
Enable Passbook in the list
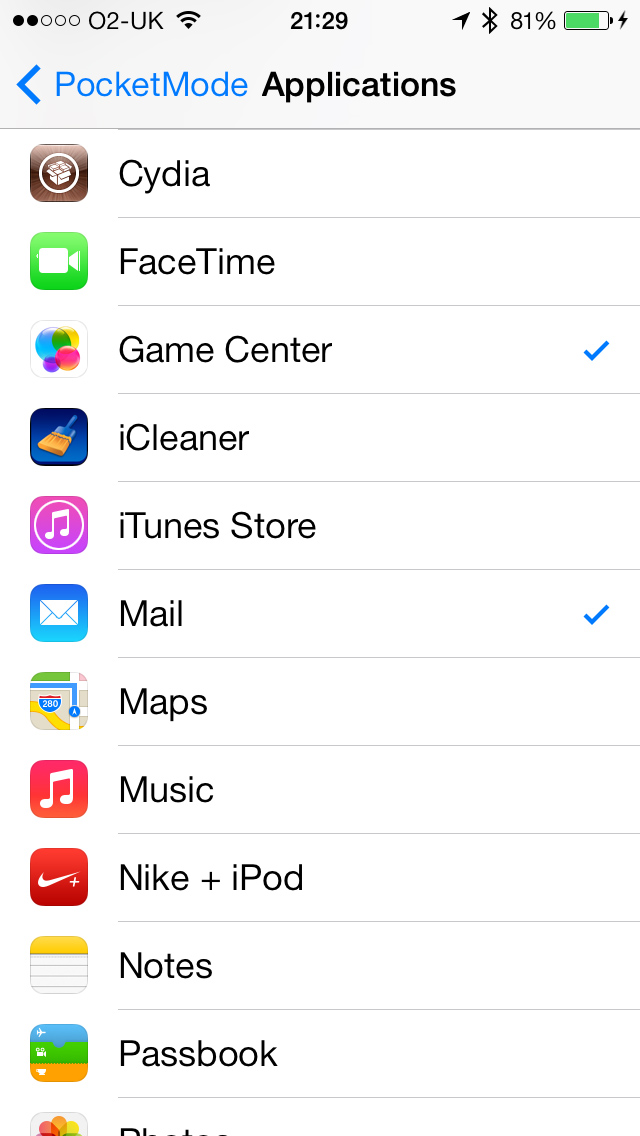320,1054
